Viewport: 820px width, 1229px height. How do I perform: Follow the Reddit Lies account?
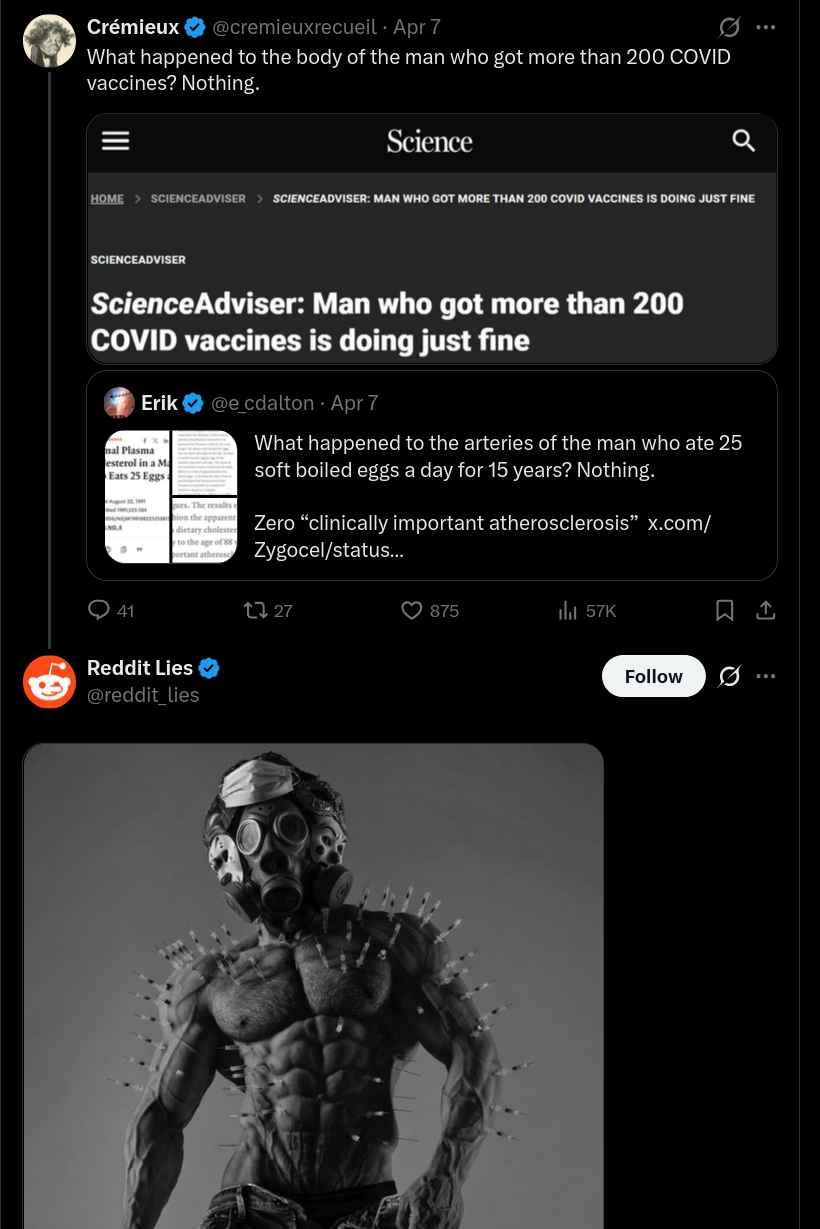[654, 677]
